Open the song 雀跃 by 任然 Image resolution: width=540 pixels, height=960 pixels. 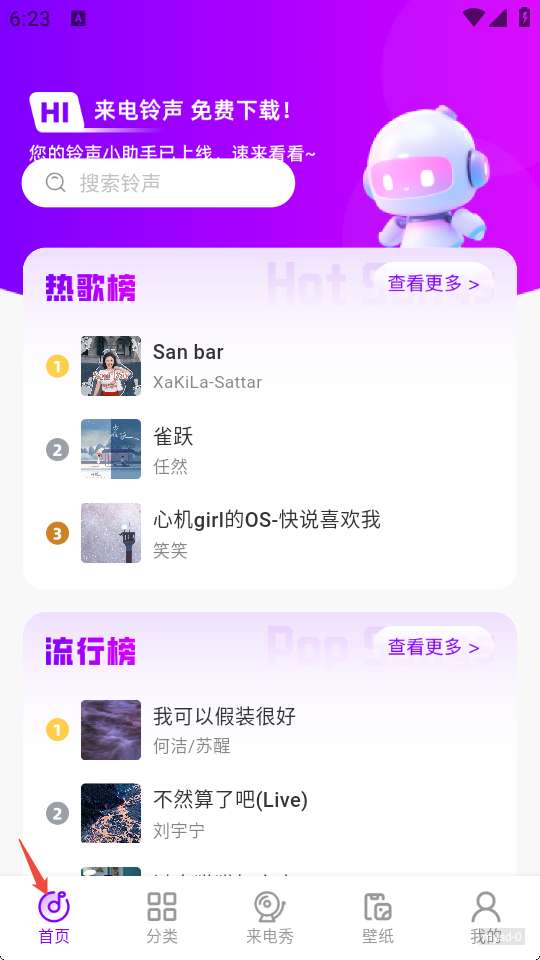coord(269,449)
